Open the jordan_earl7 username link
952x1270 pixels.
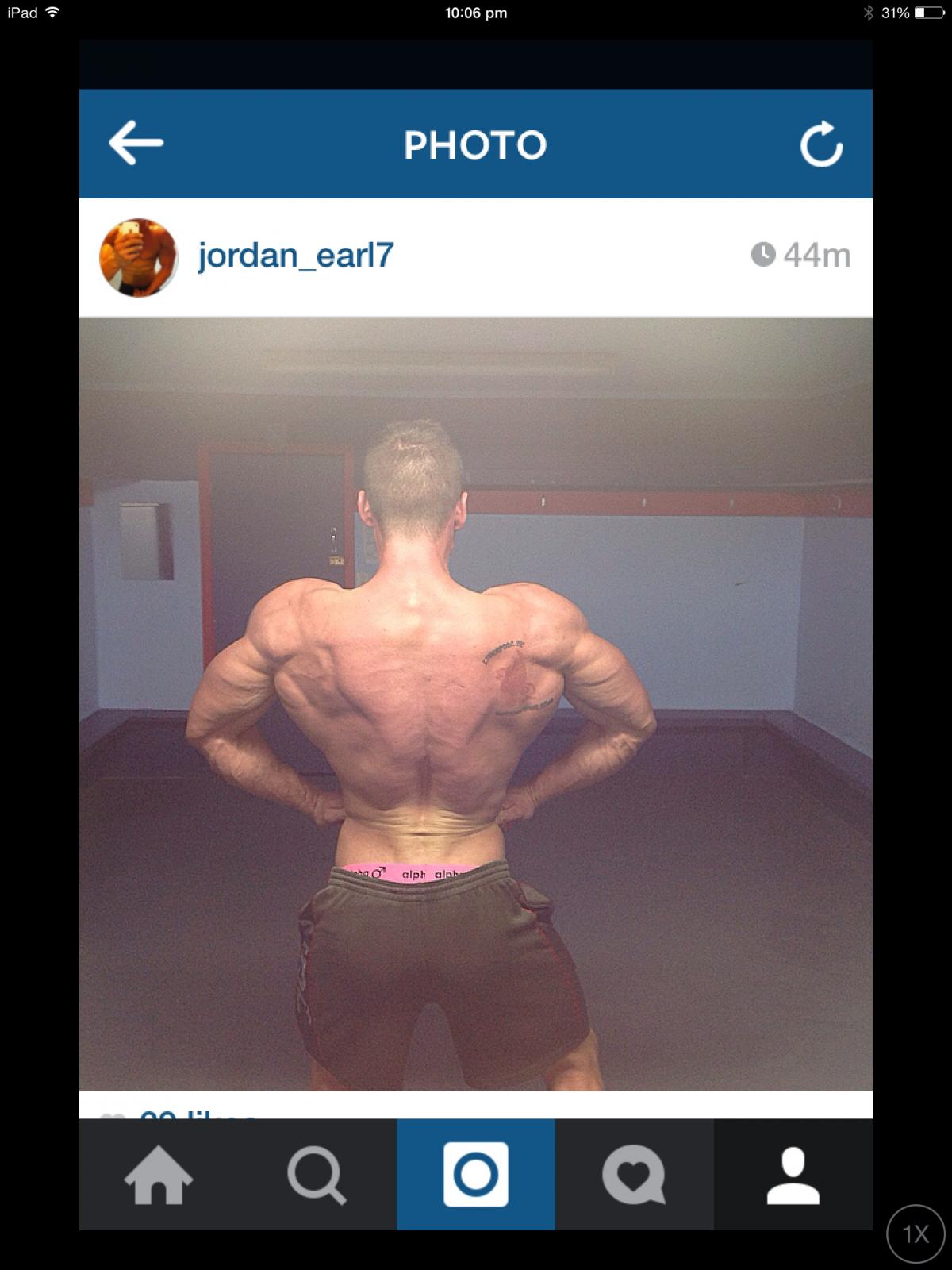pos(295,256)
